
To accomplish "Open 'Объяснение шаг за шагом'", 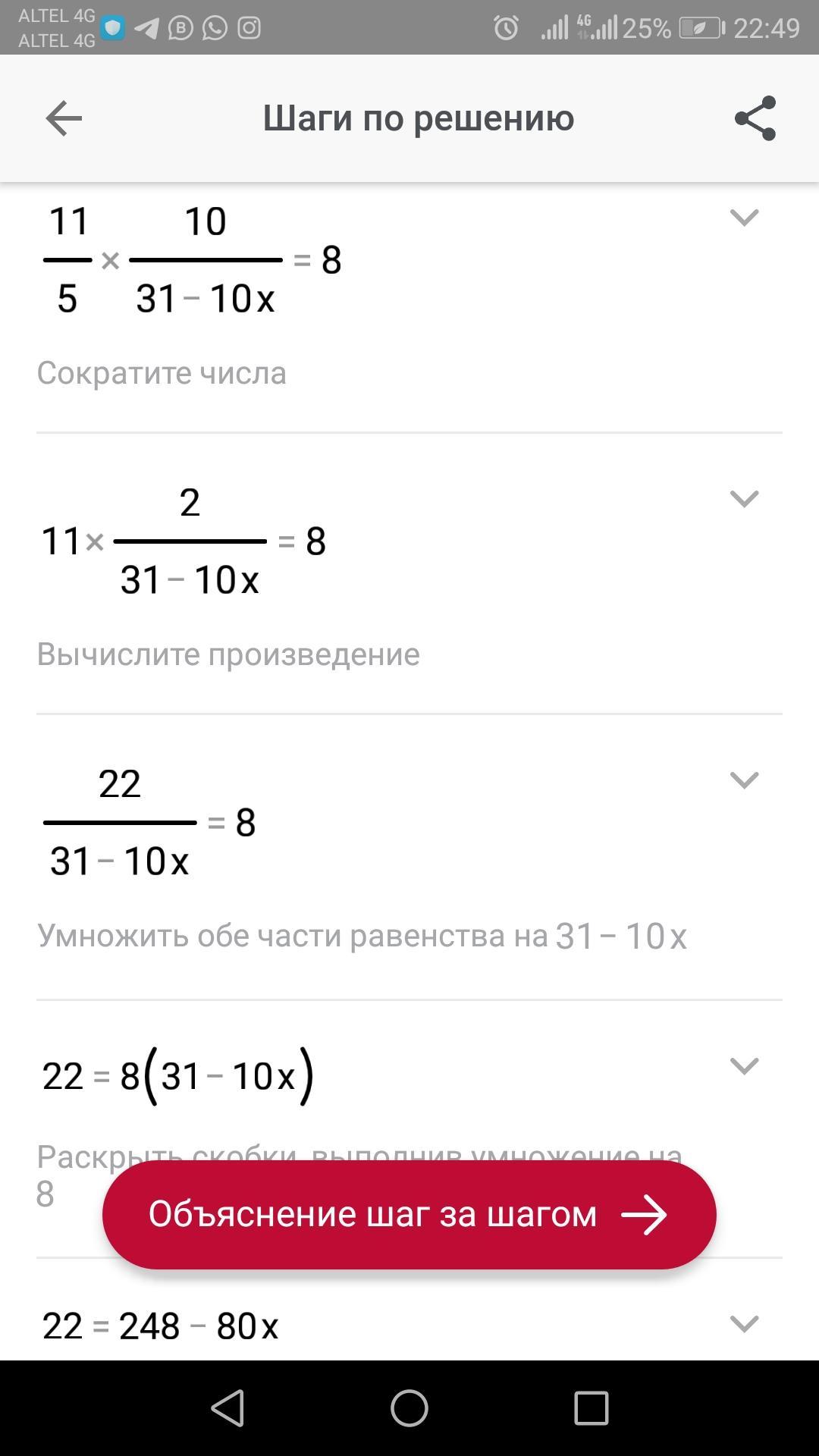I will click(x=409, y=1214).
